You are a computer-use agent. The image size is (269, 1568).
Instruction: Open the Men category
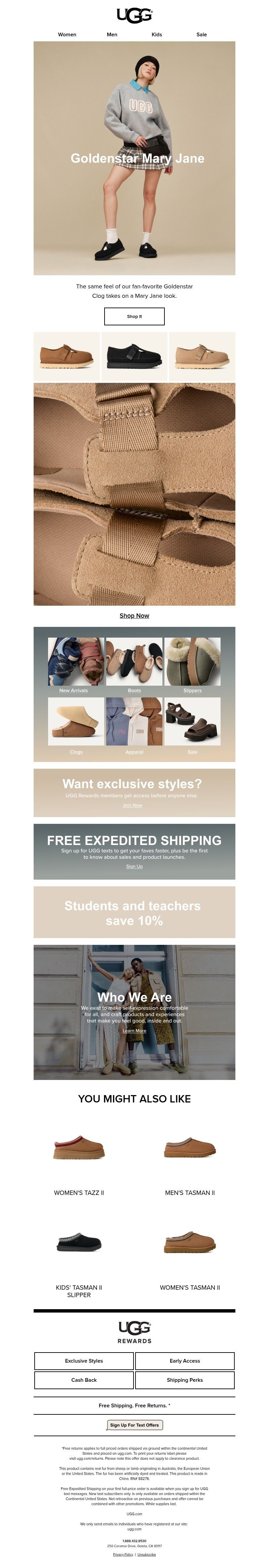[x=112, y=35]
